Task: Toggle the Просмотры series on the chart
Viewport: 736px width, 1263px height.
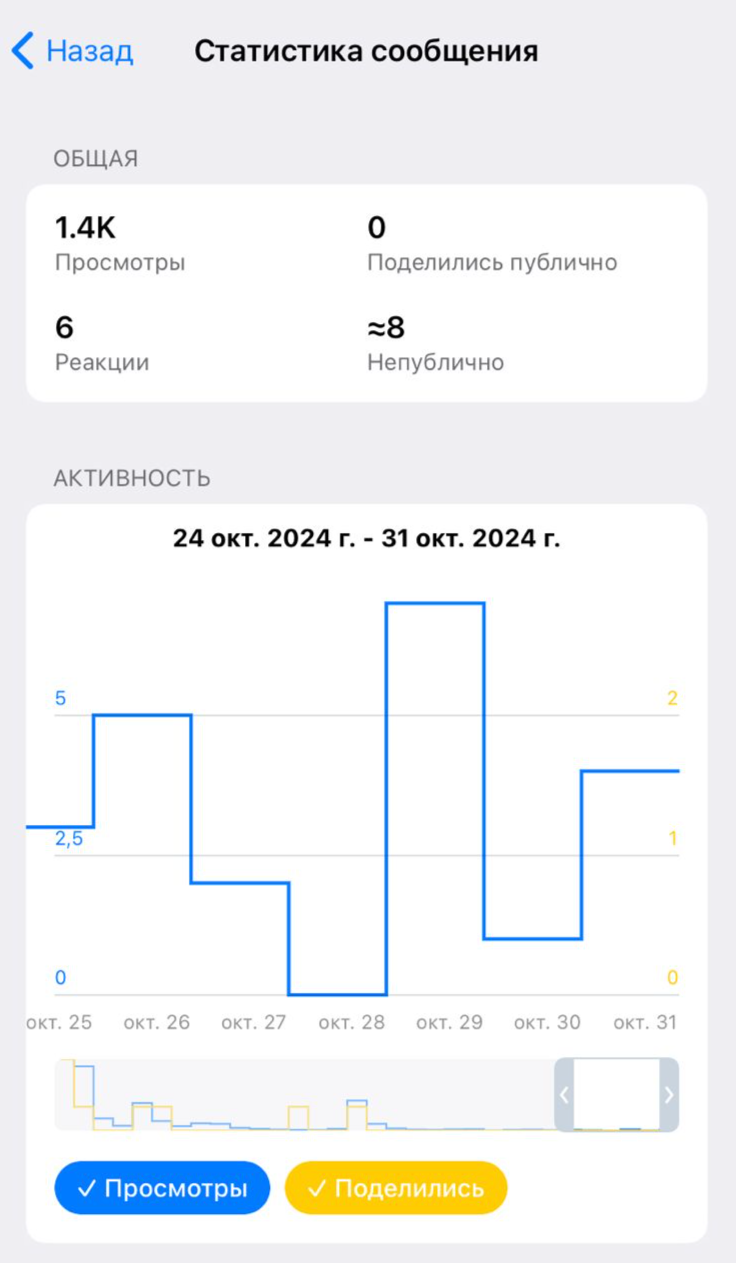Action: [162, 1188]
